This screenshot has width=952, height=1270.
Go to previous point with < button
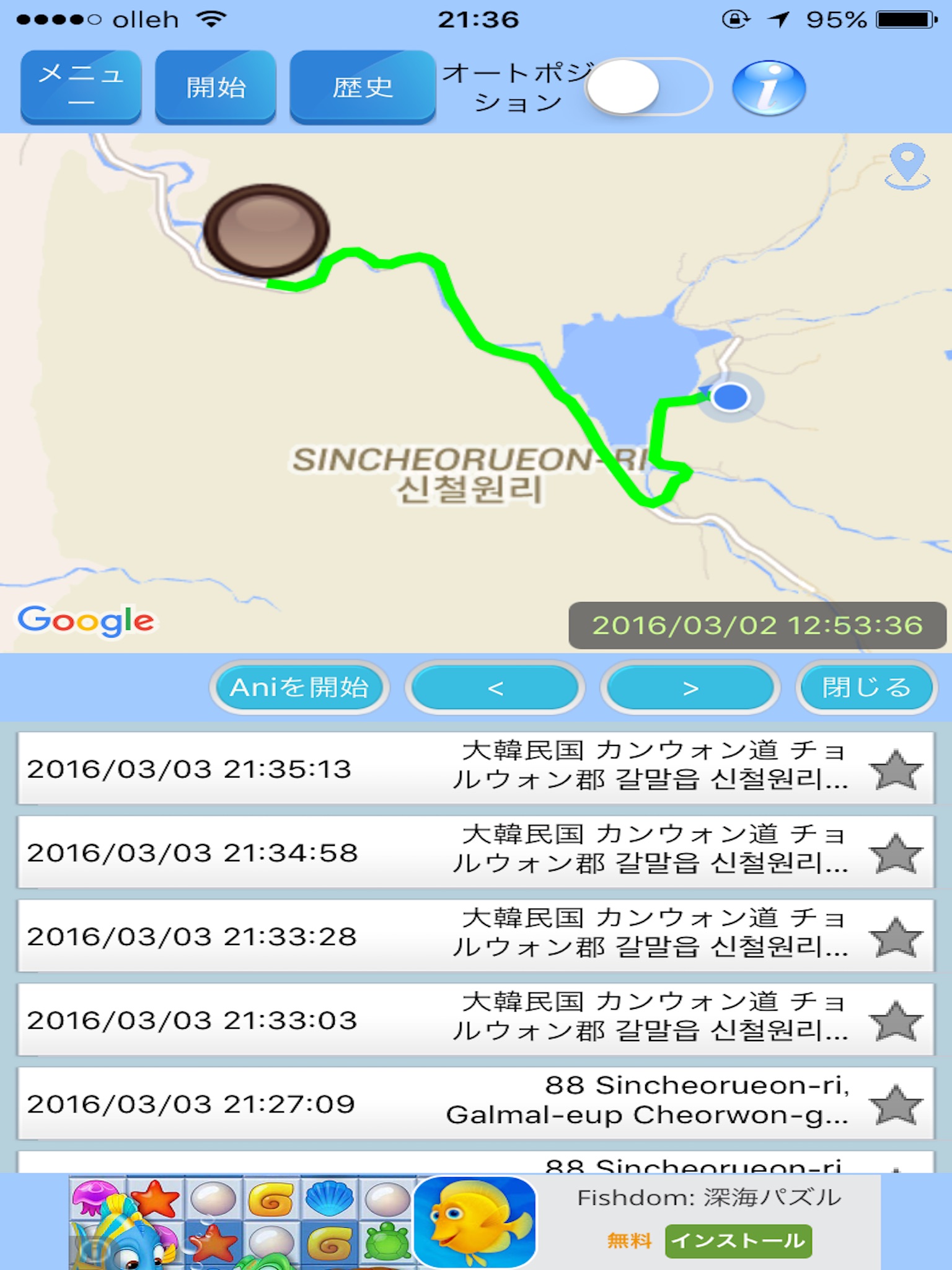[495, 688]
